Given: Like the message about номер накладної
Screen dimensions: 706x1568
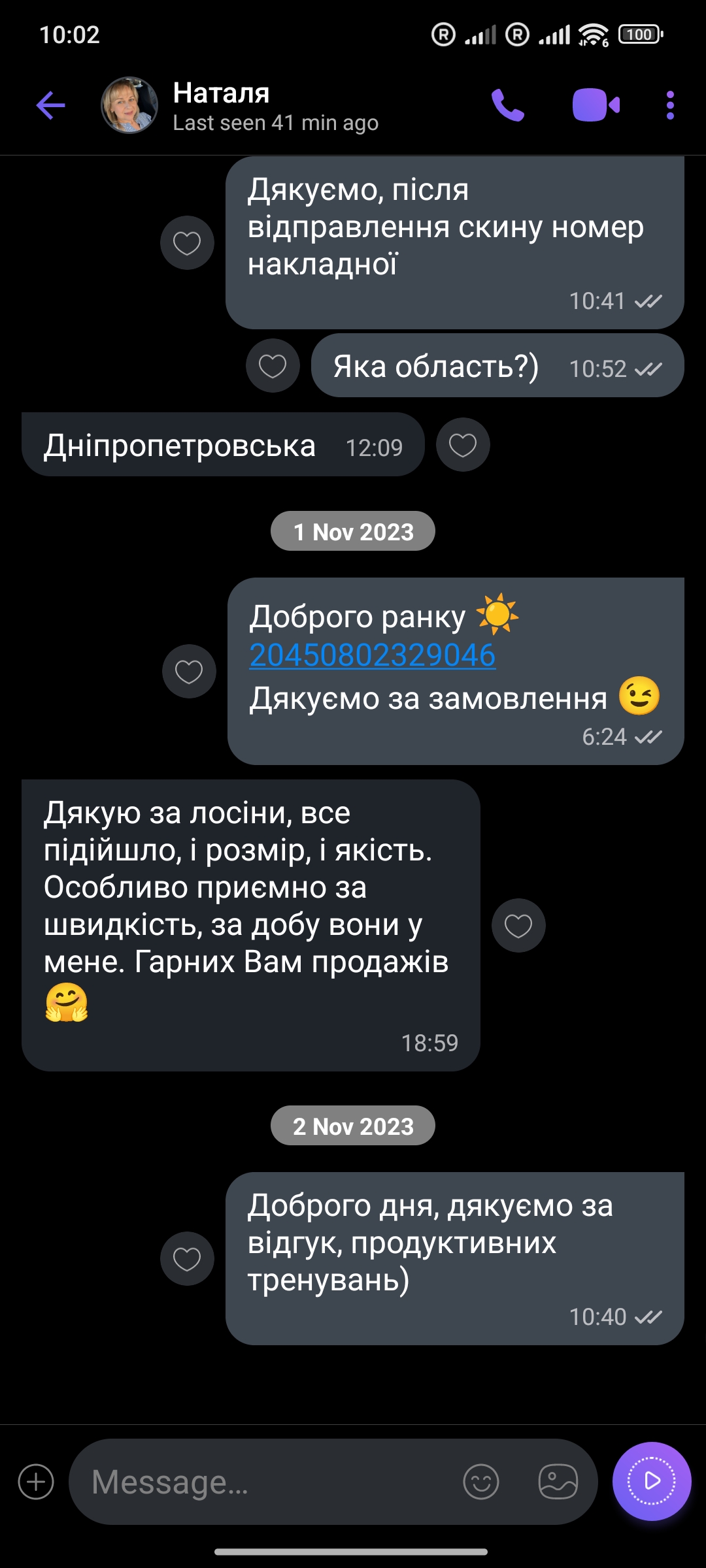Looking at the screenshot, I should tap(187, 243).
